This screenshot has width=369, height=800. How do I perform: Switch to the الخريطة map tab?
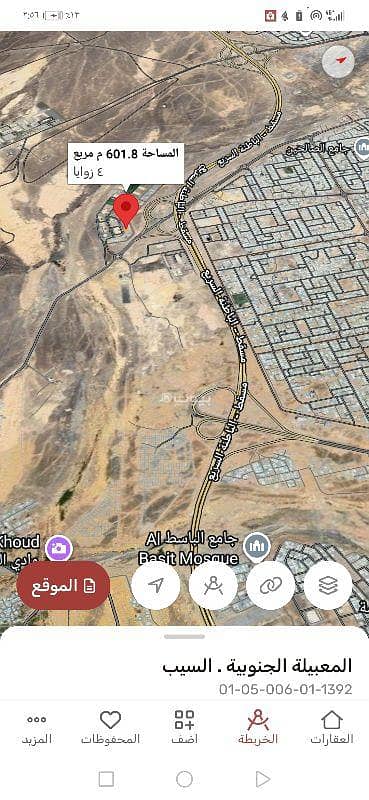[x=258, y=728]
